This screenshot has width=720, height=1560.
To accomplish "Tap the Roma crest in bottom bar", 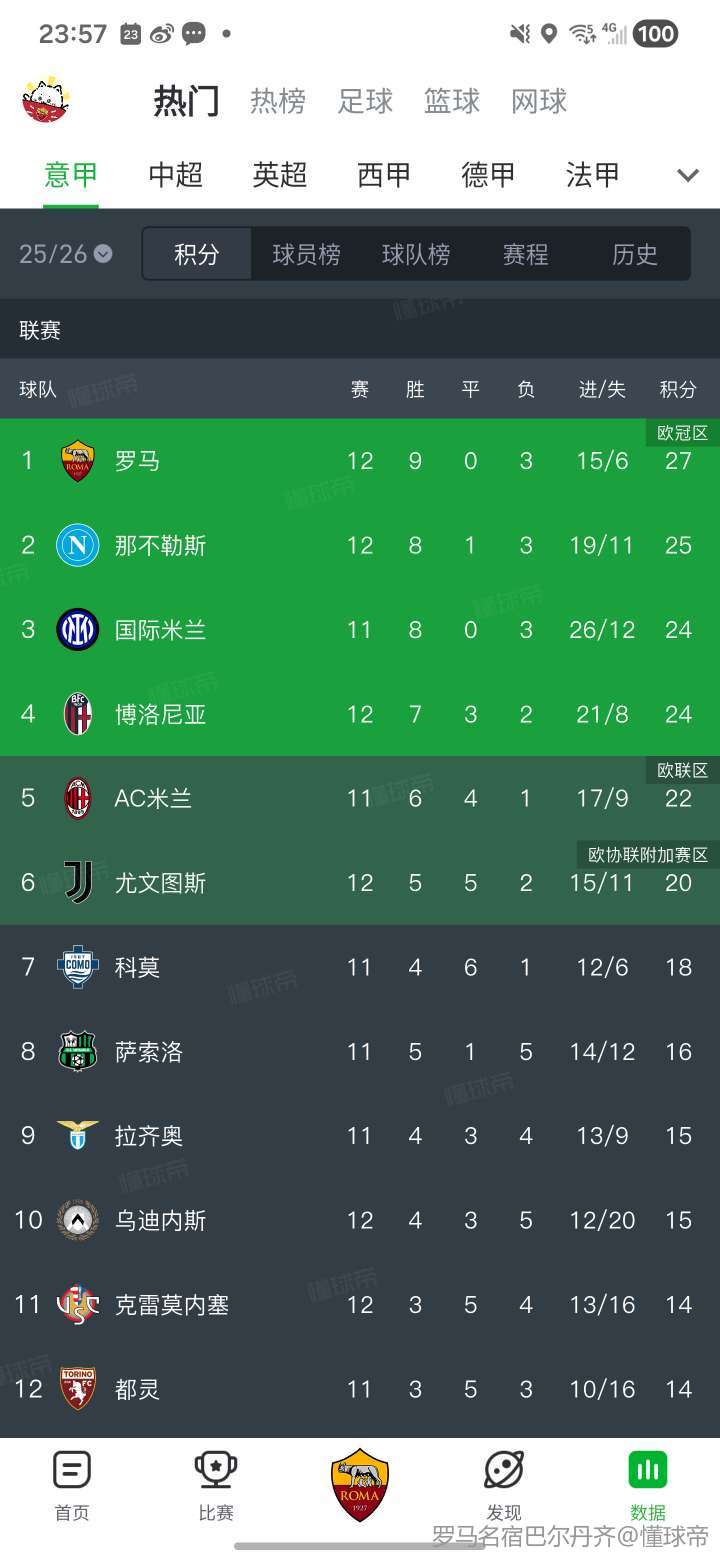I will 360,1484.
